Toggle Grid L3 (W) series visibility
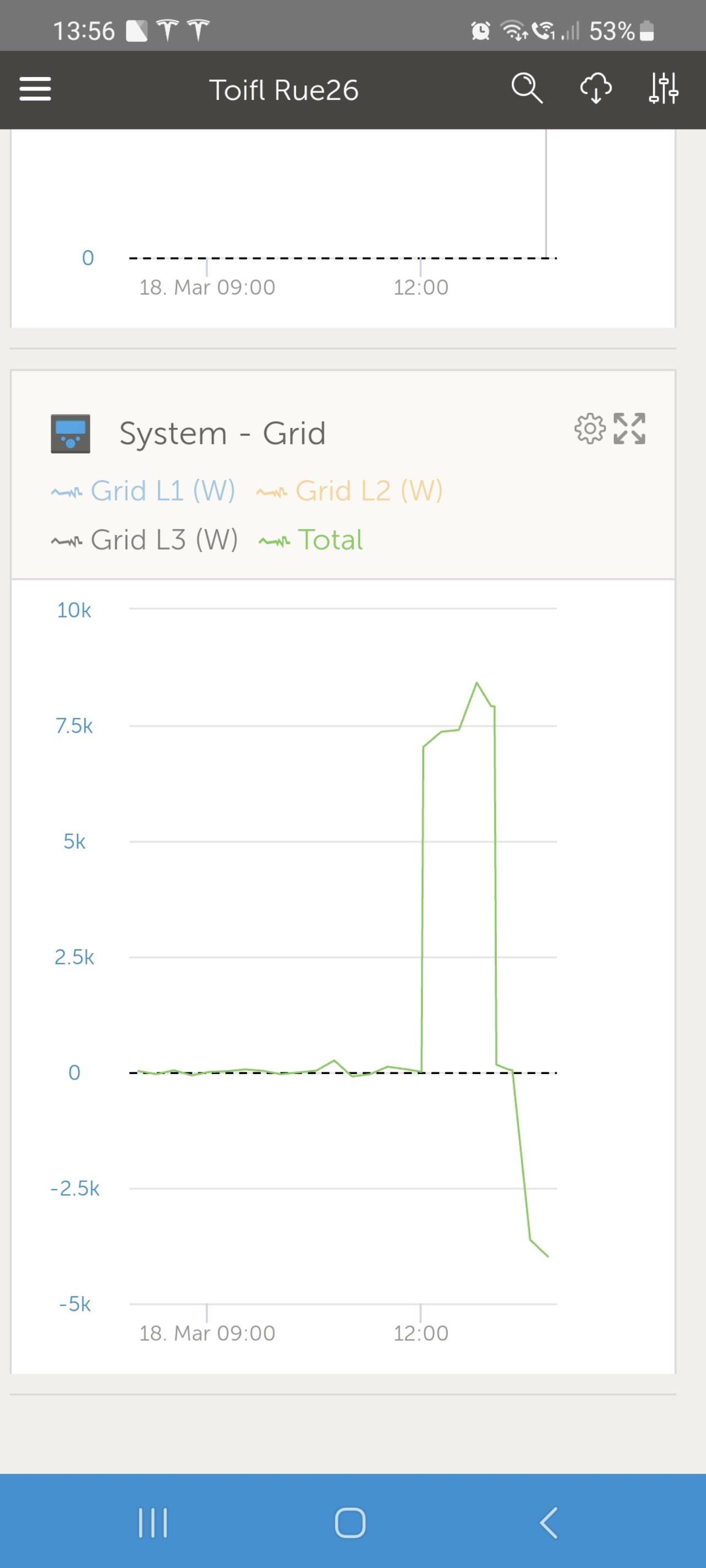 [x=145, y=540]
